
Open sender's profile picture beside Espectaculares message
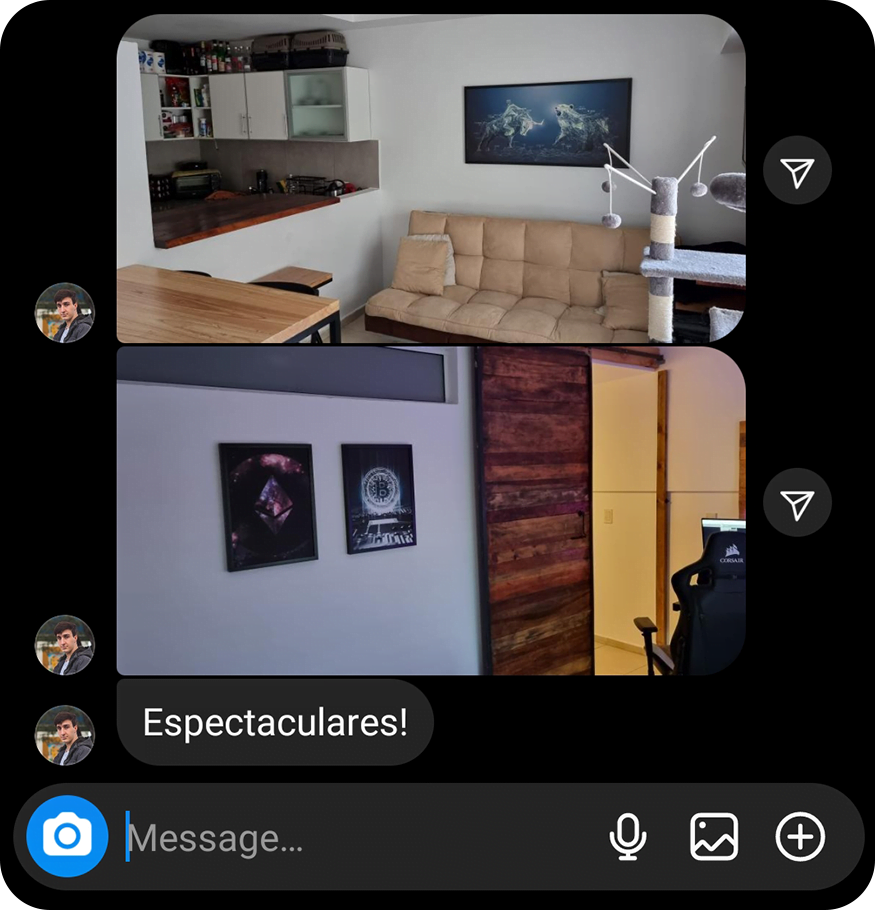tap(65, 735)
